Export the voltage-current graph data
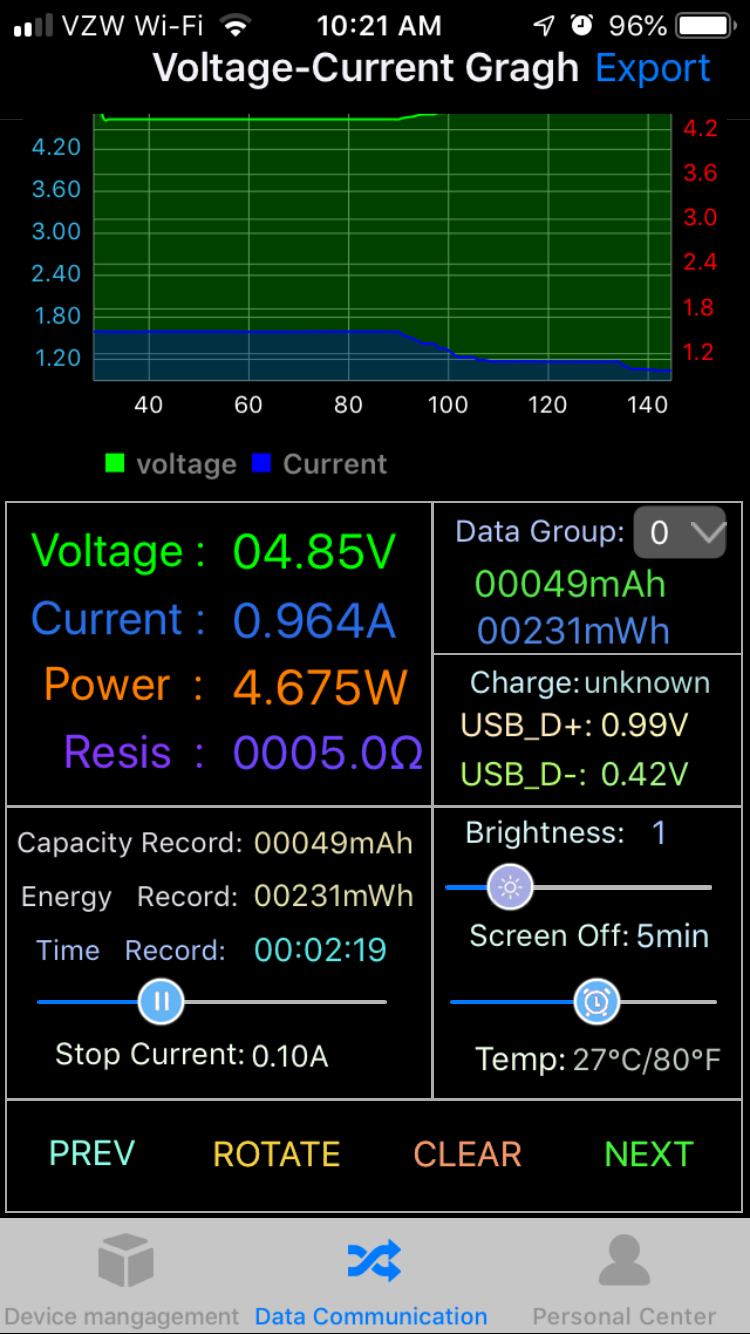Viewport: 750px width, 1334px height. click(x=653, y=68)
